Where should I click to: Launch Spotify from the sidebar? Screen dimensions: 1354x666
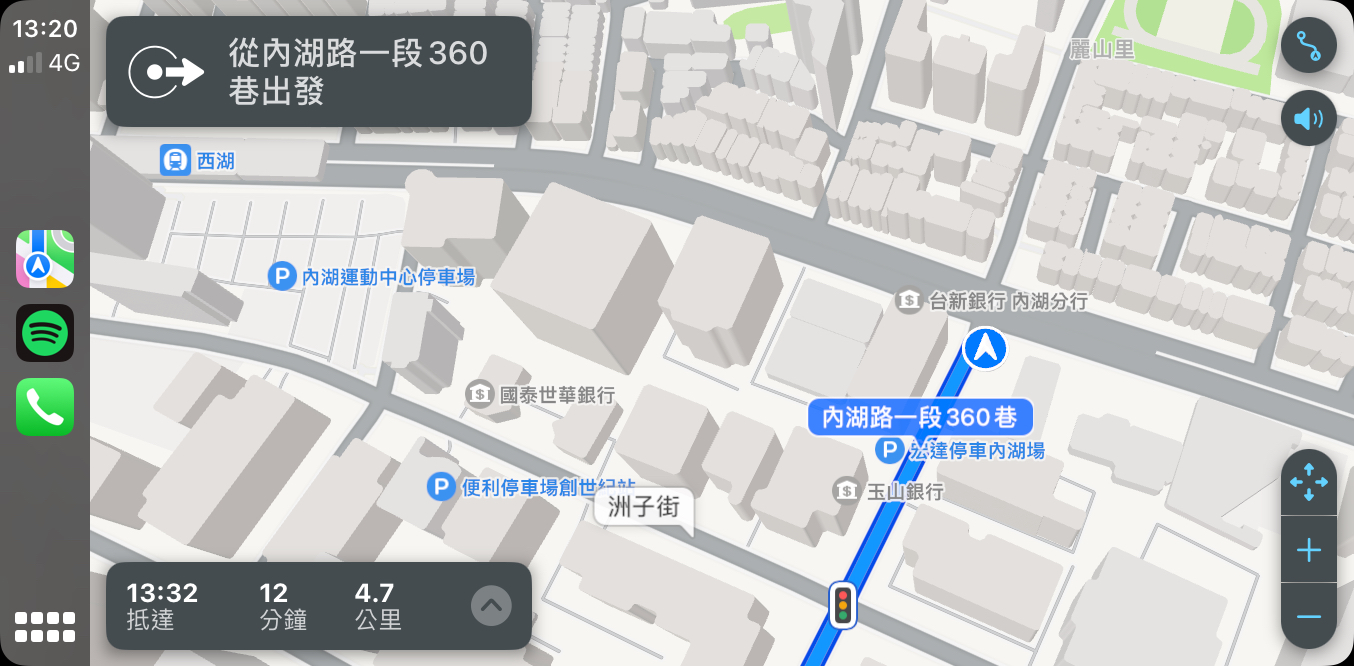coord(45,333)
